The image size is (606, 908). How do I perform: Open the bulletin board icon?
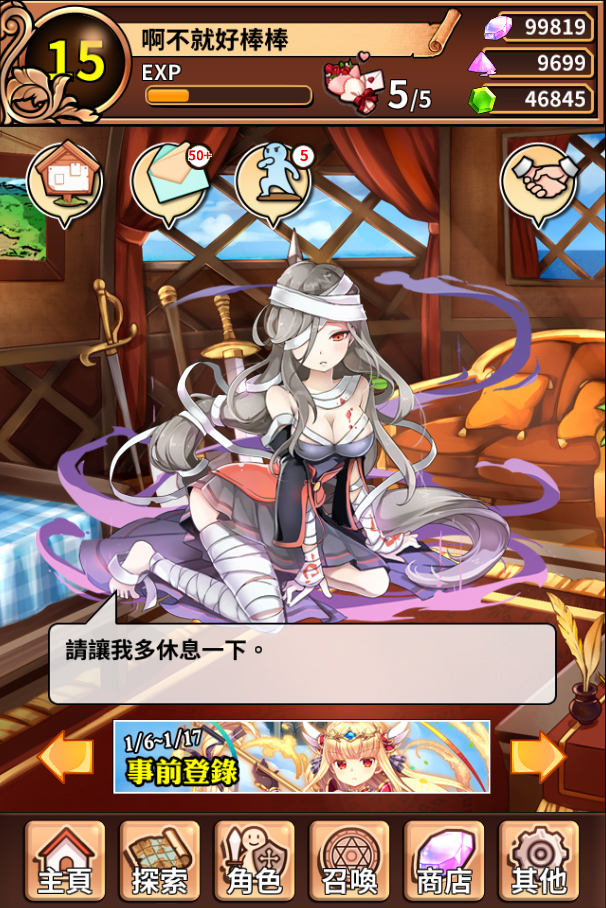point(64,181)
